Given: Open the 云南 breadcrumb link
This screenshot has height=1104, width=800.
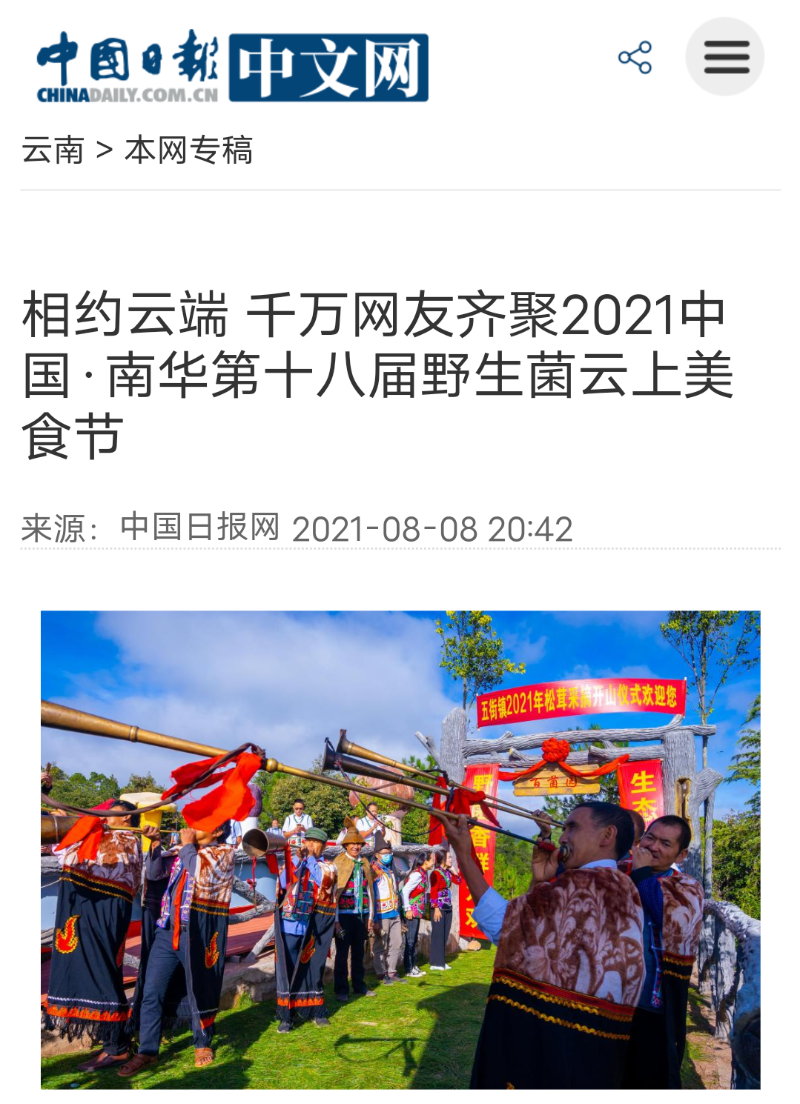Looking at the screenshot, I should point(53,151).
